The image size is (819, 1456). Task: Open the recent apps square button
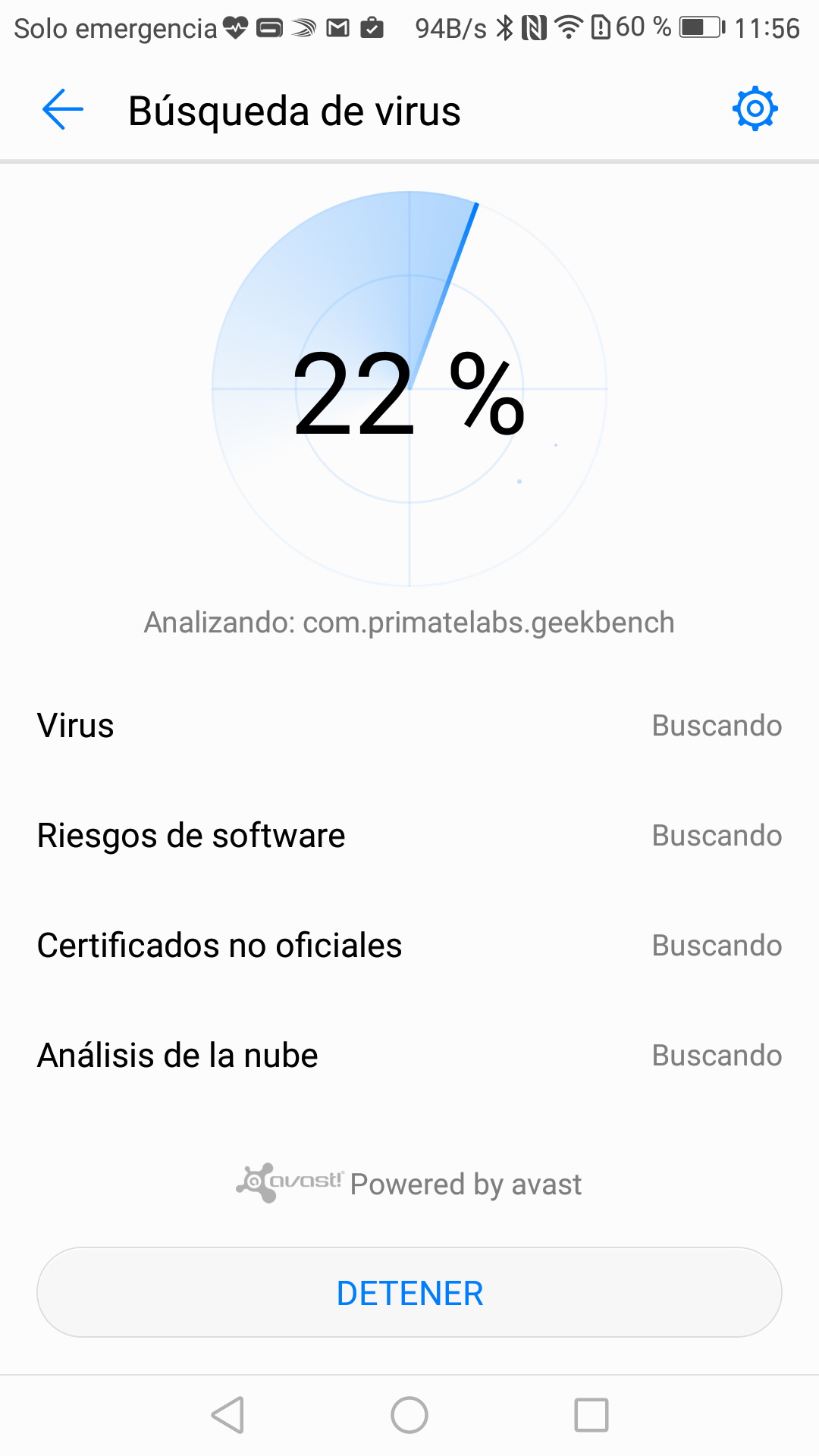pyautogui.click(x=591, y=1415)
